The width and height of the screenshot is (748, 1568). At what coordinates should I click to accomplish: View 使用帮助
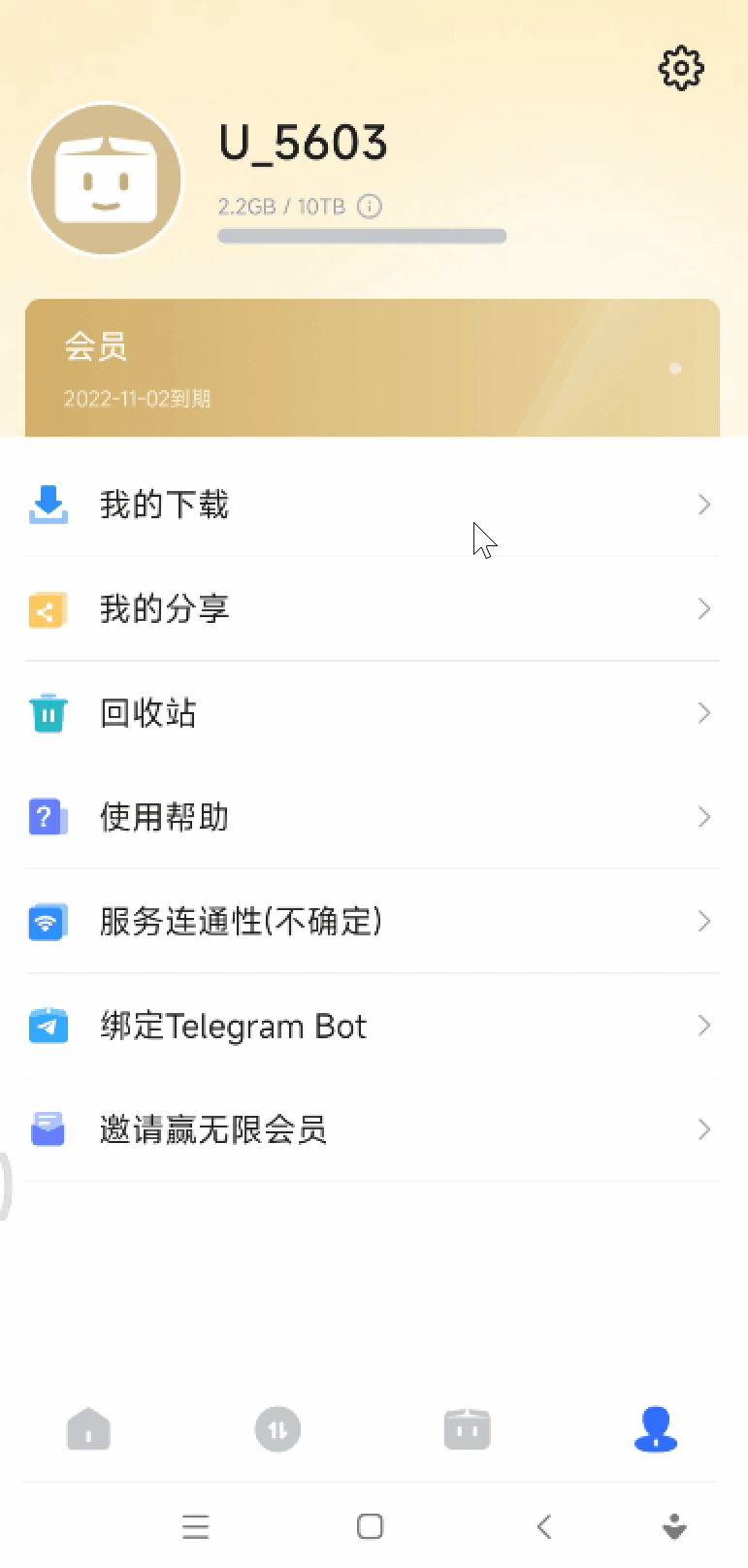(373, 817)
